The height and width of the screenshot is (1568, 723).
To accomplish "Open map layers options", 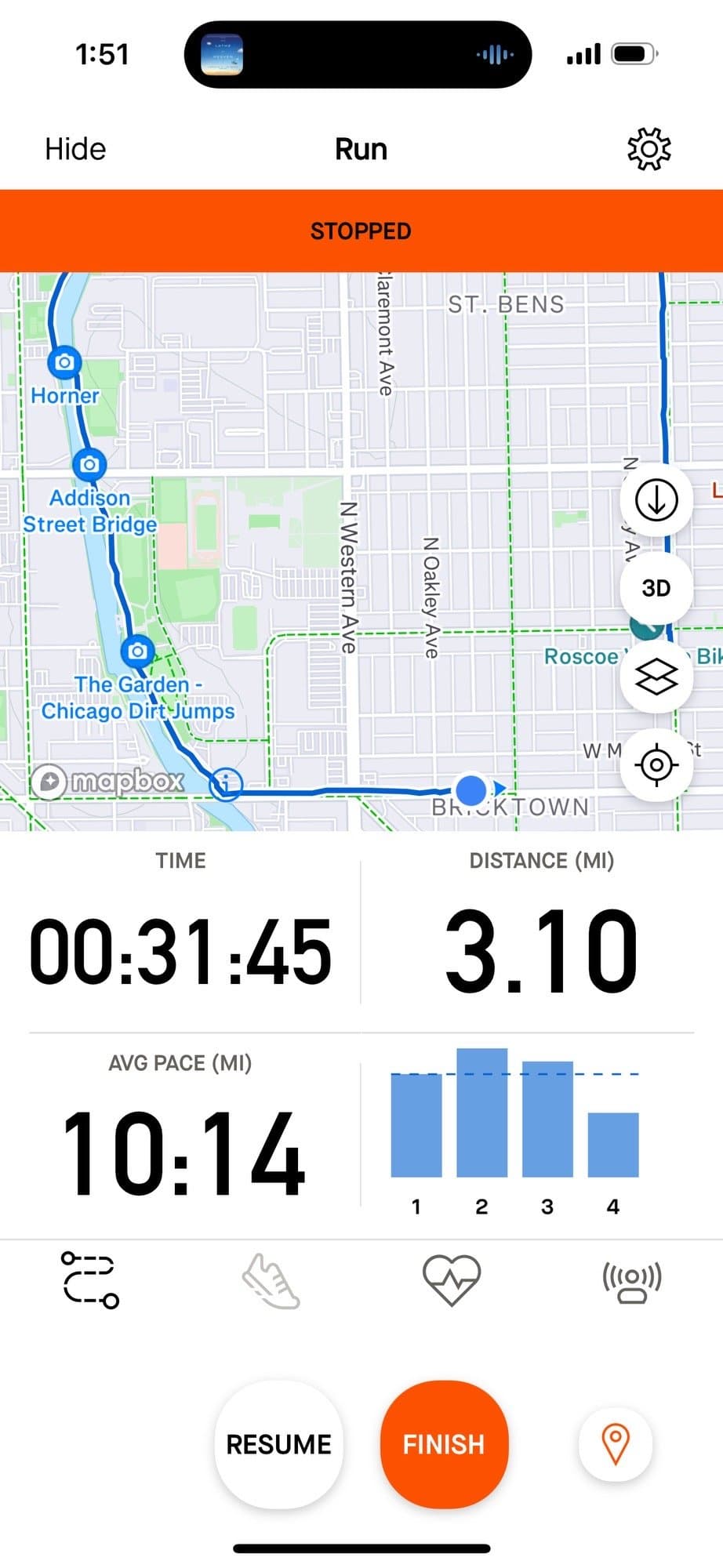I will click(x=656, y=677).
